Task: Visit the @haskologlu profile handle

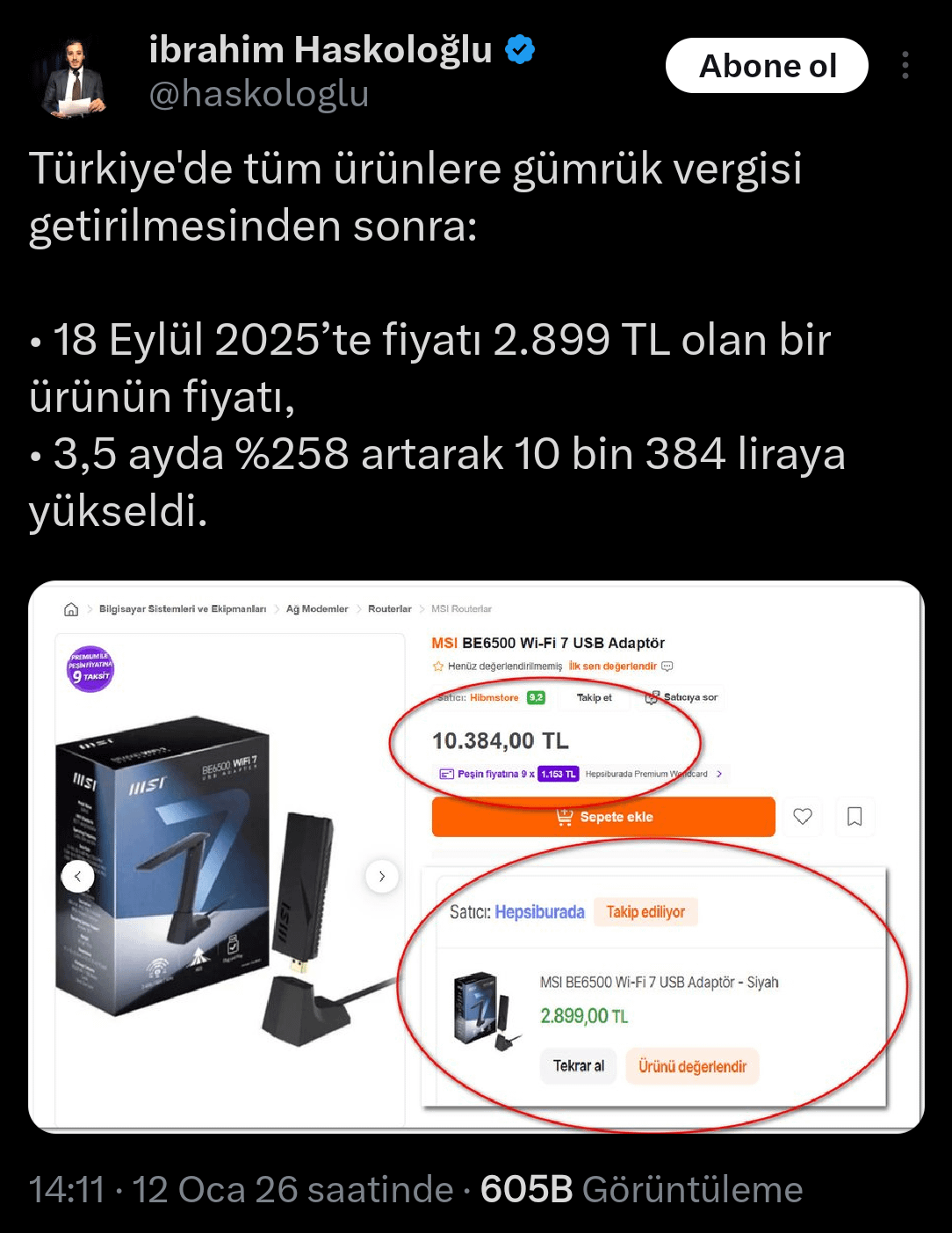Action: click(x=259, y=95)
